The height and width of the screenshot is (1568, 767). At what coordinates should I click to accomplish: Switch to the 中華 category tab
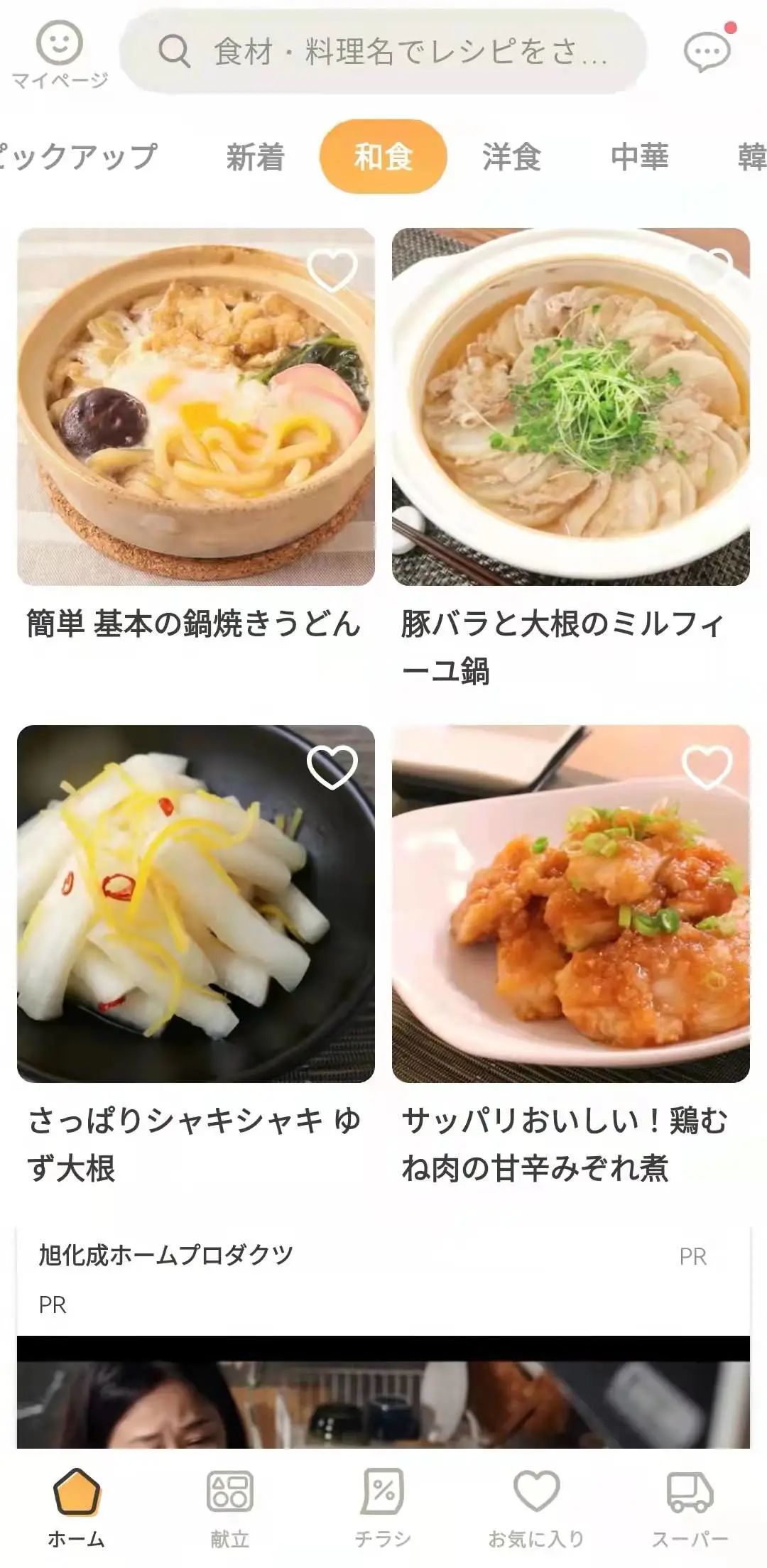click(x=639, y=158)
